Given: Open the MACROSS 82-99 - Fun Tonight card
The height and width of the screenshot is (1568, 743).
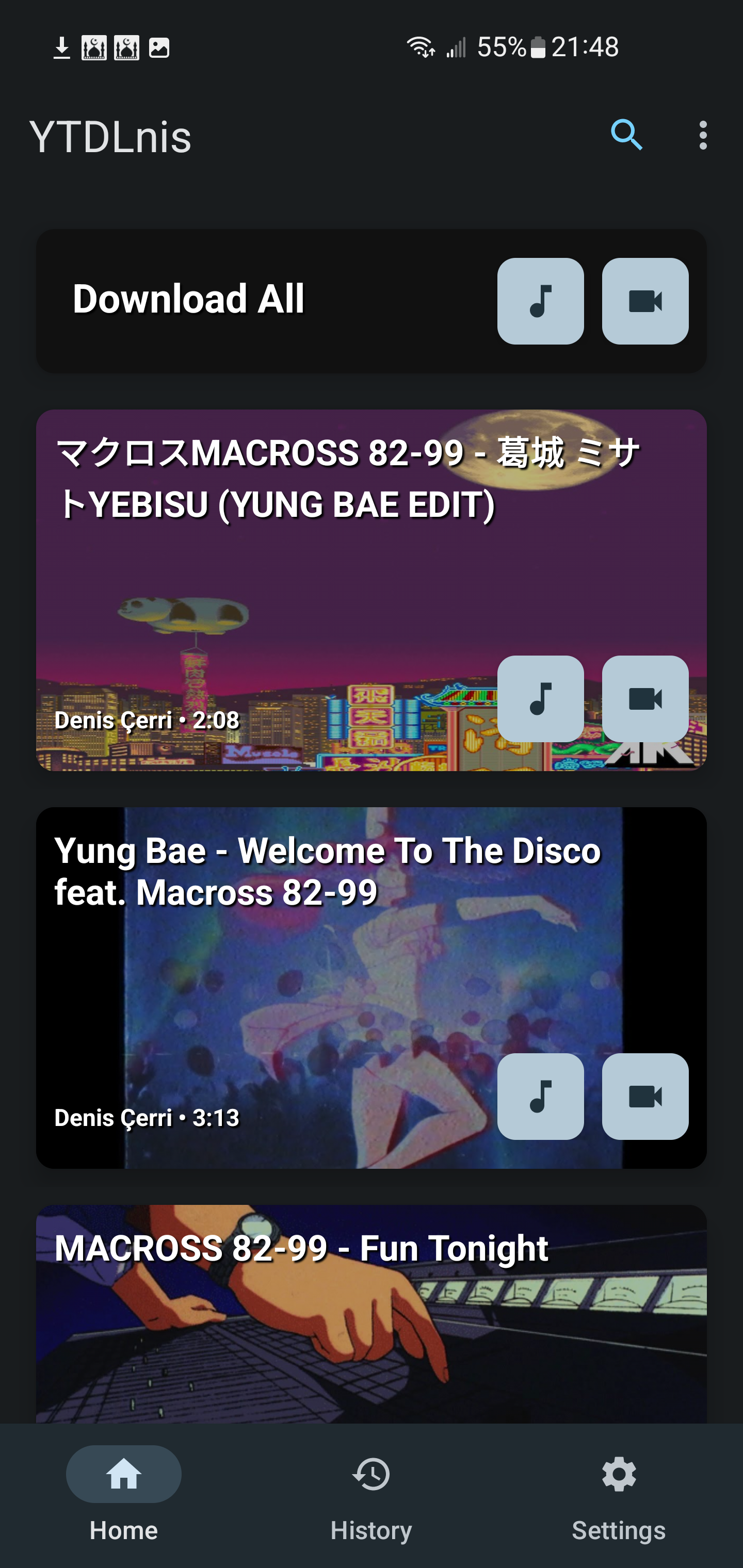Looking at the screenshot, I should [x=372, y=1314].
